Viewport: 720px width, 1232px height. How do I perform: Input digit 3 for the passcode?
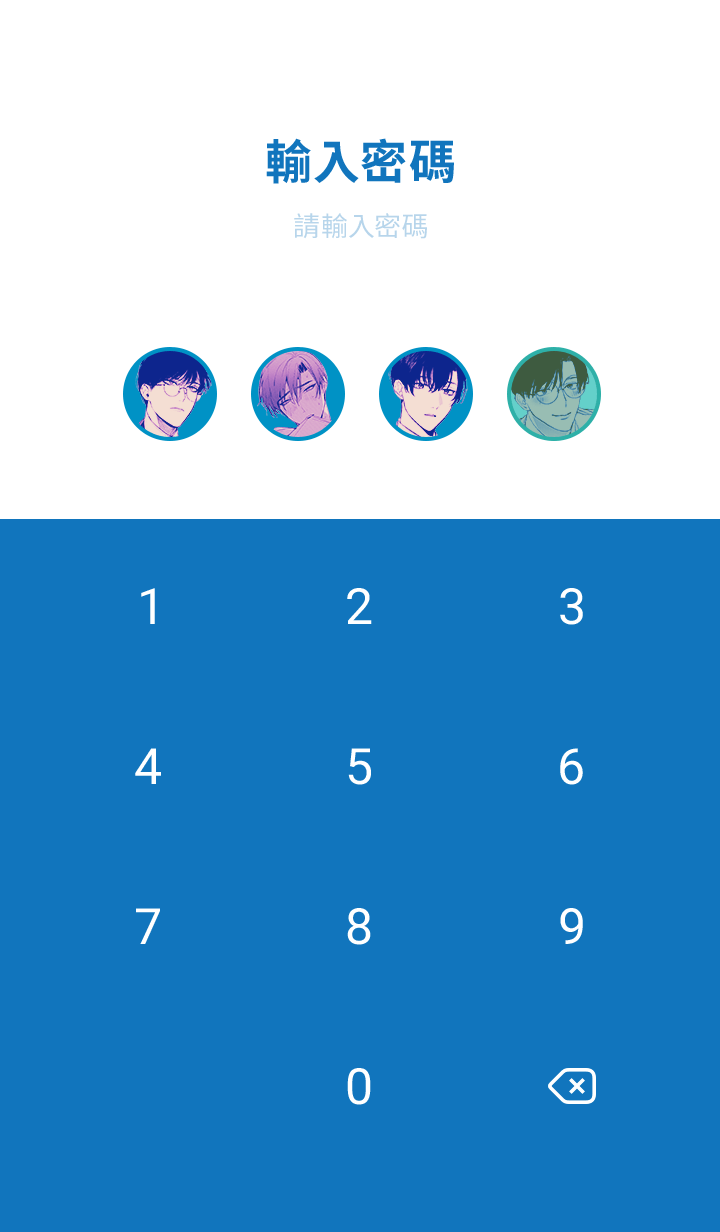[571, 607]
